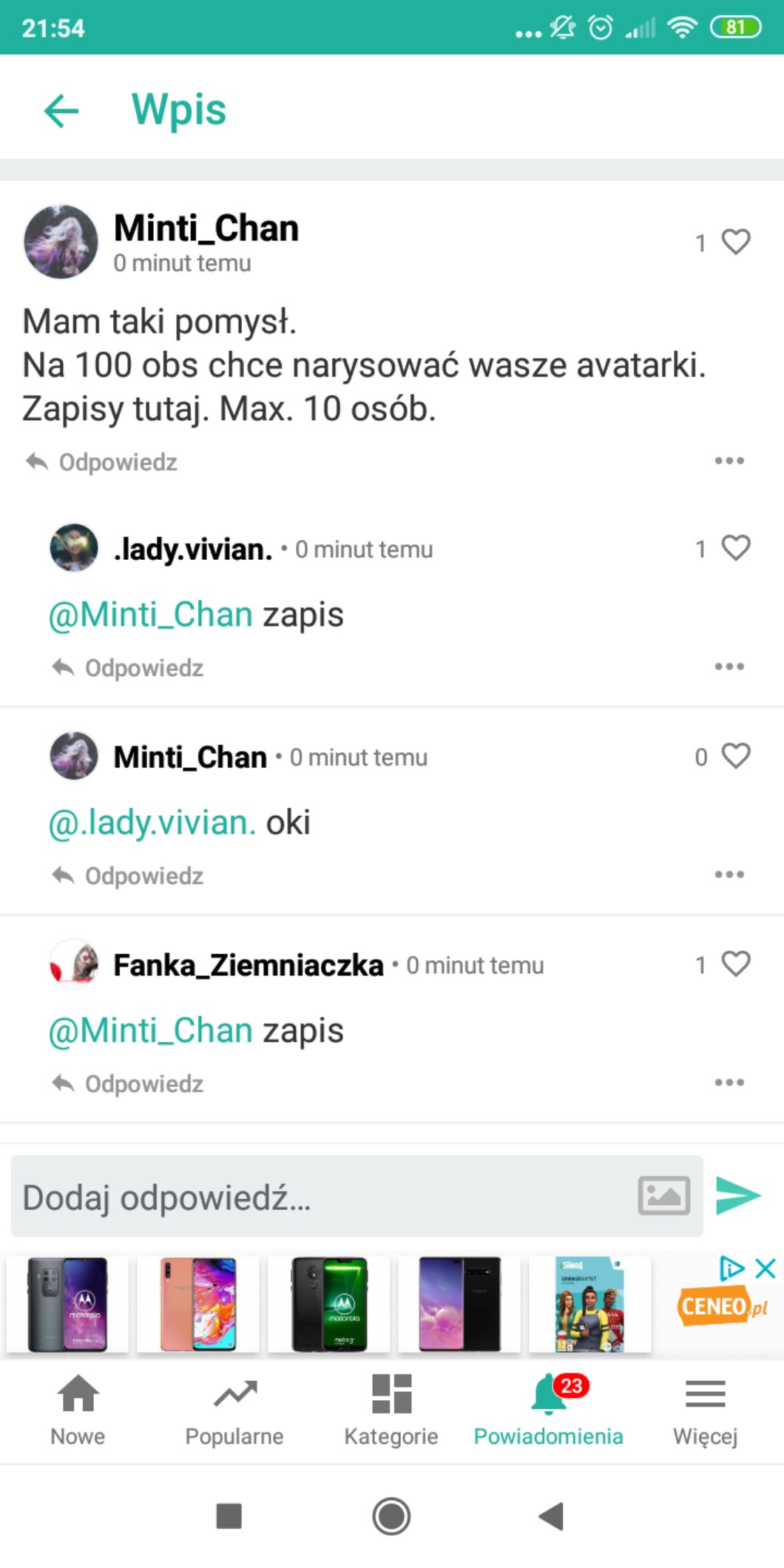Open the Więcej menu tab
Screen dimensions: 784x1568
click(x=705, y=1409)
